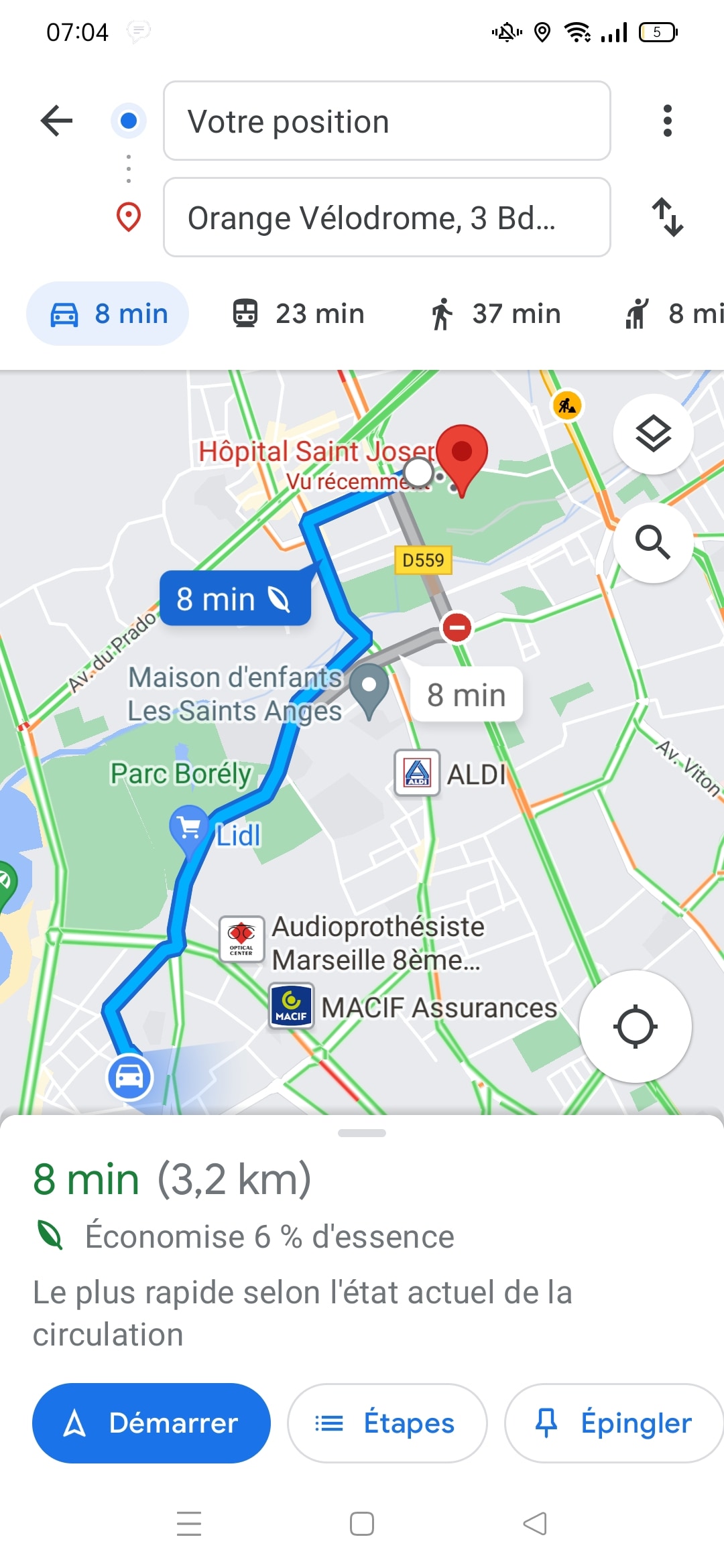Open MACIF Assurances place on the map
Screen dimensions: 724x1568
[292, 1006]
